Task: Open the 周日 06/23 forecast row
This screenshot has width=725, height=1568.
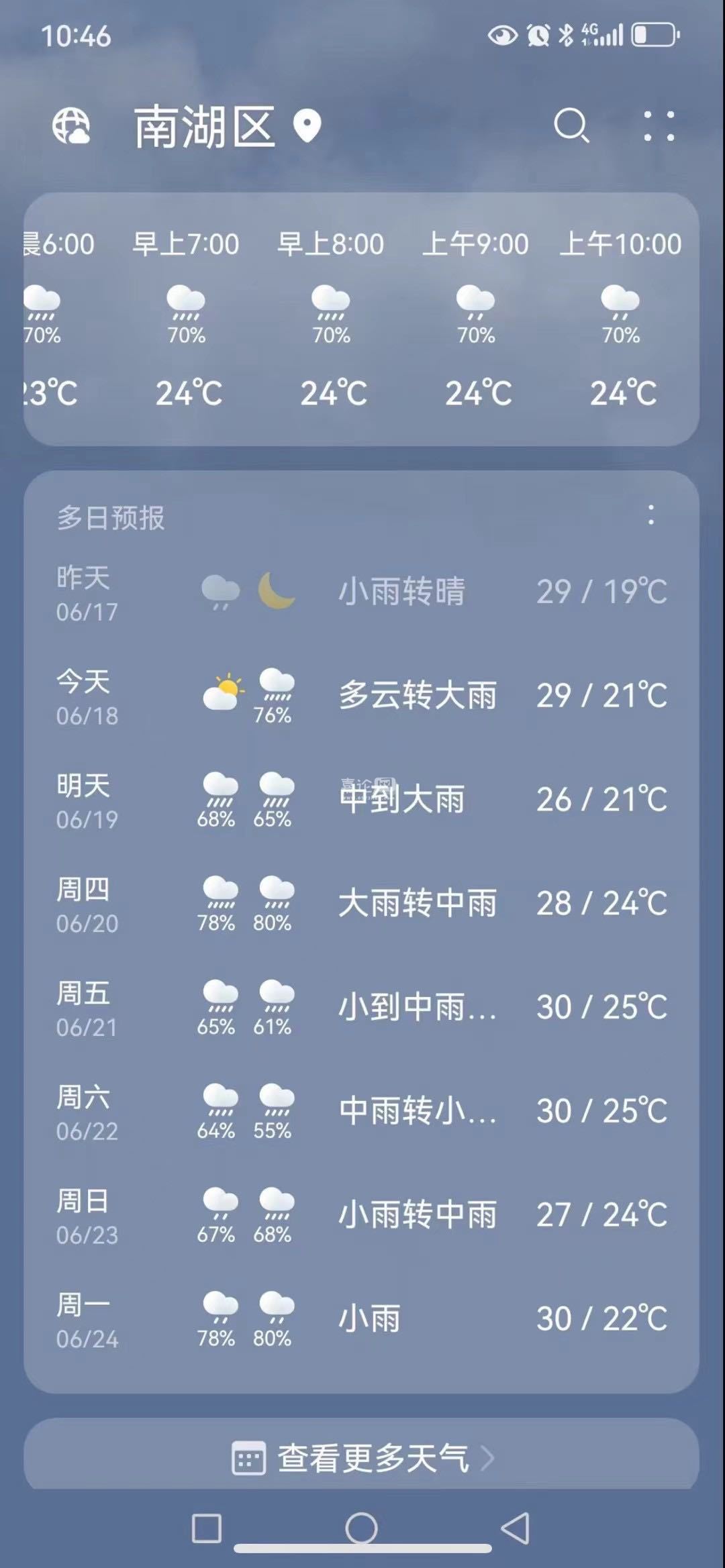Action: click(x=362, y=1215)
